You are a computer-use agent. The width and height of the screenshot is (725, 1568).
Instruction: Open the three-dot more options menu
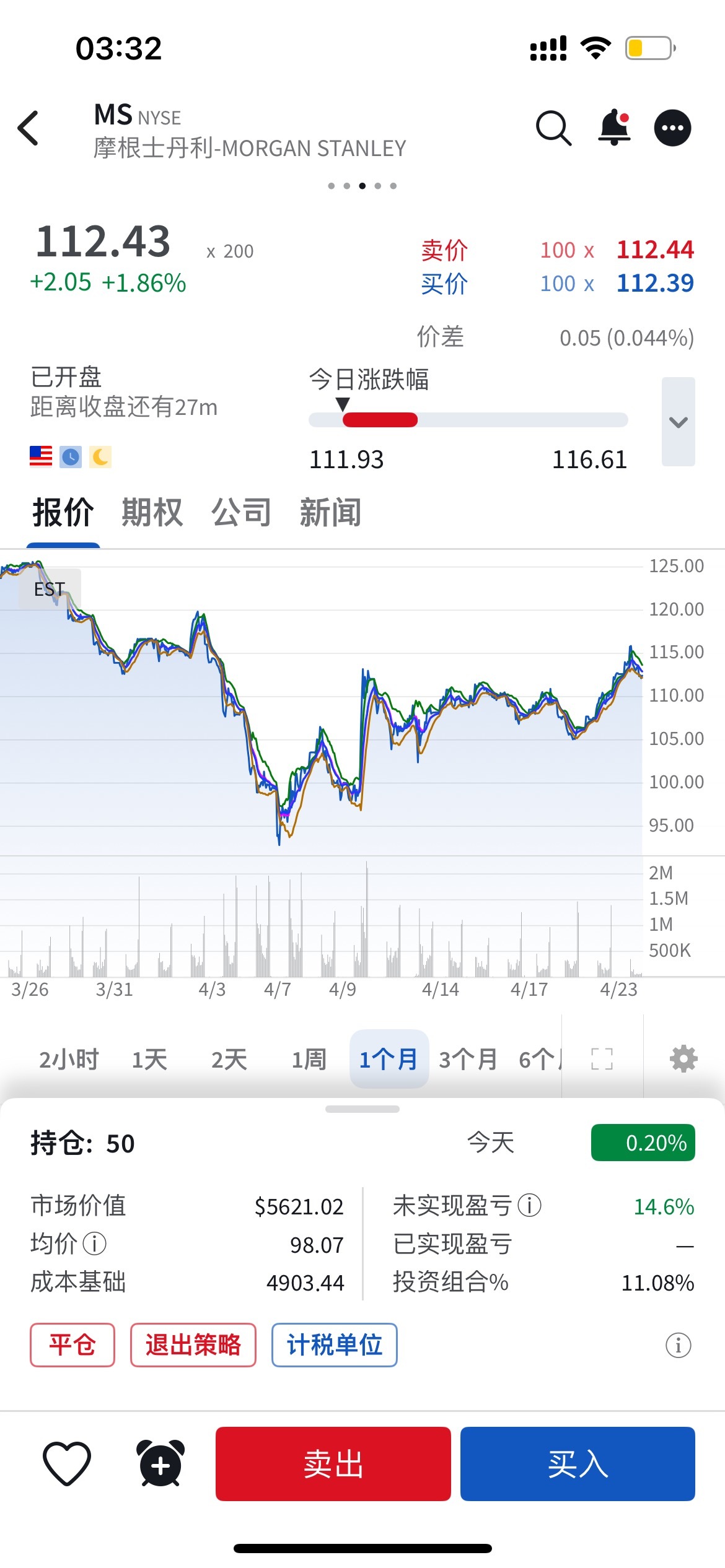pos(673,128)
